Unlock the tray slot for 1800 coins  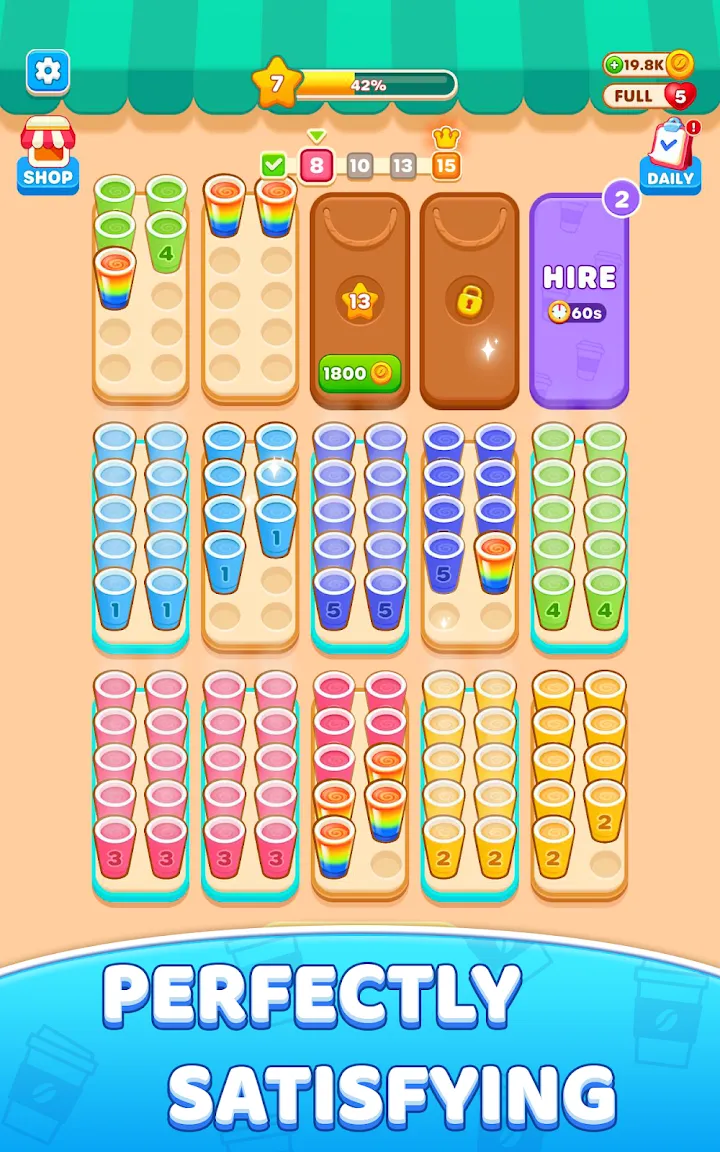(359, 373)
